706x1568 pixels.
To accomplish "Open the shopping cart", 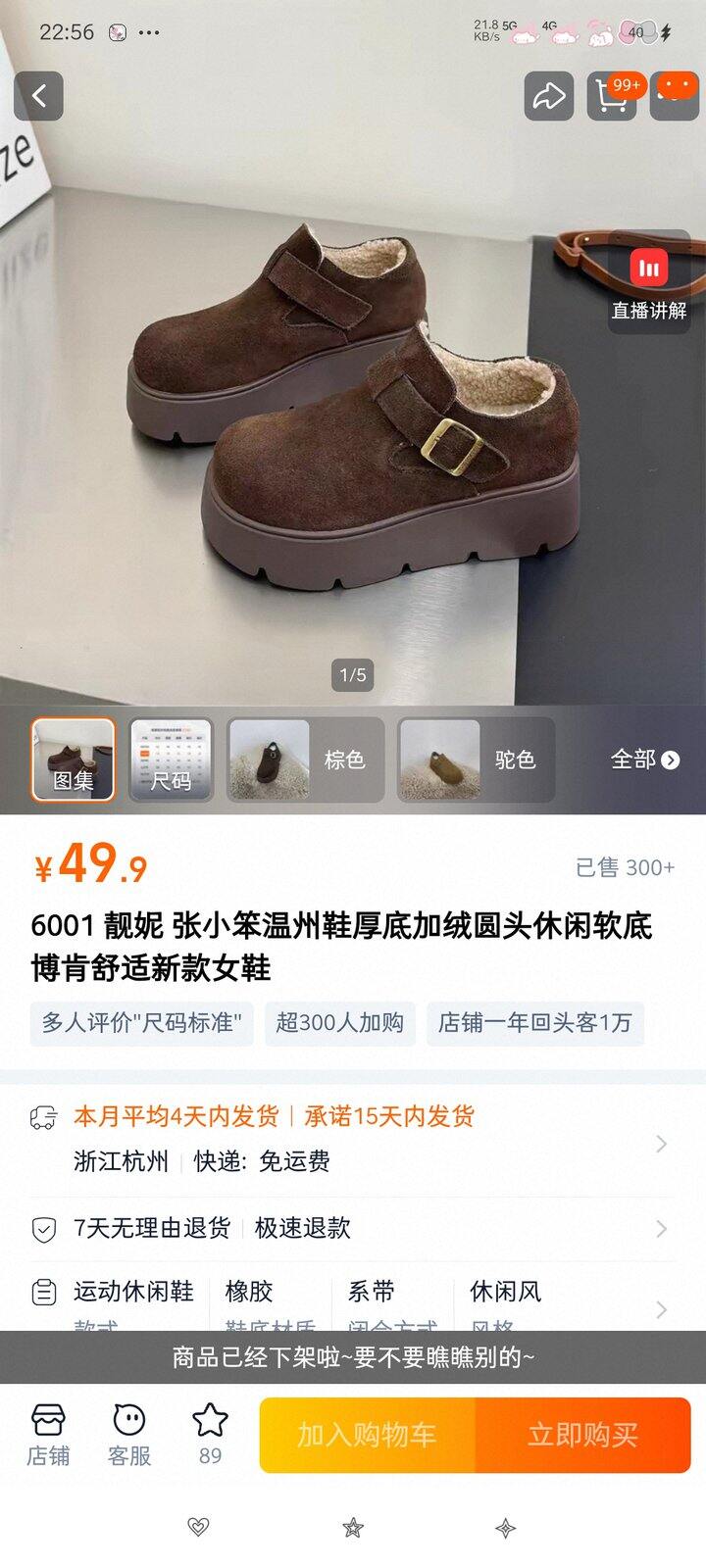I will [x=614, y=96].
